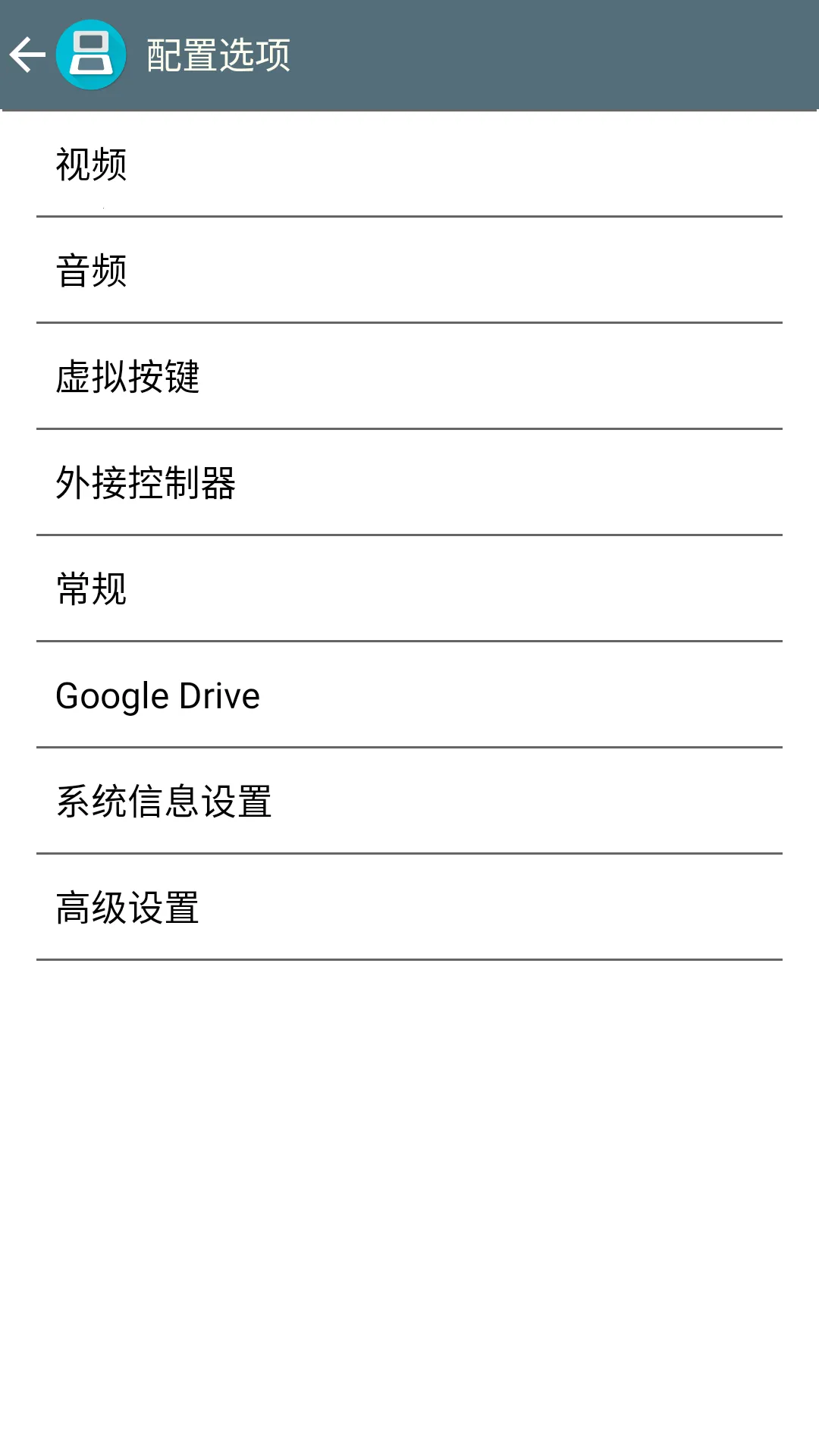
Task: Navigate back using the left arrow
Action: click(x=27, y=55)
